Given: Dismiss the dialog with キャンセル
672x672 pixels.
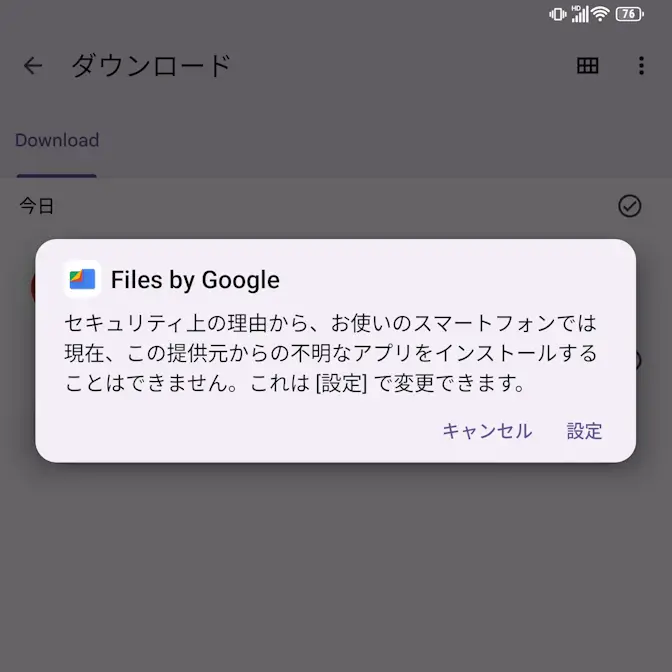Looking at the screenshot, I should 487,431.
